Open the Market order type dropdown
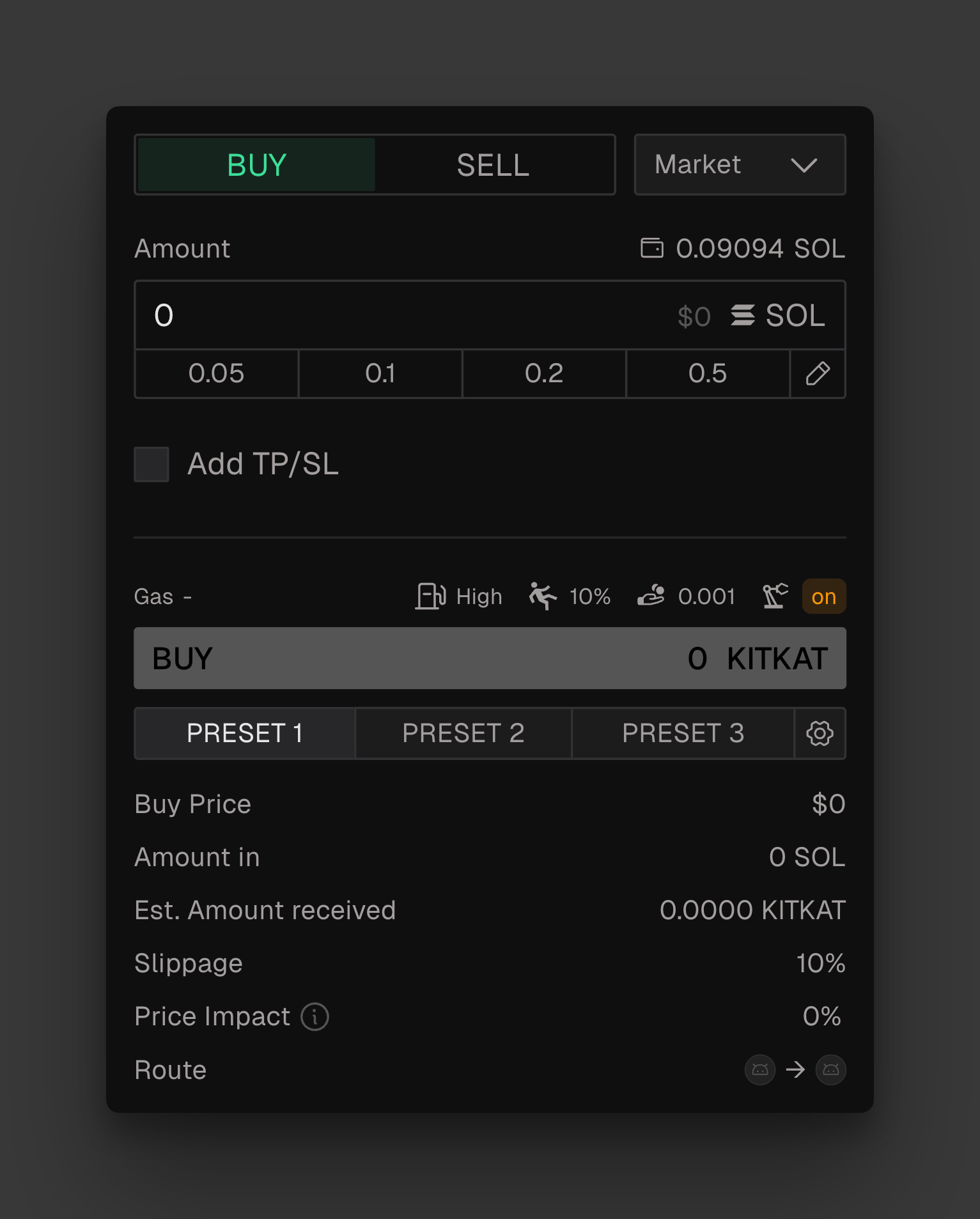This screenshot has width=980, height=1219. pos(740,165)
